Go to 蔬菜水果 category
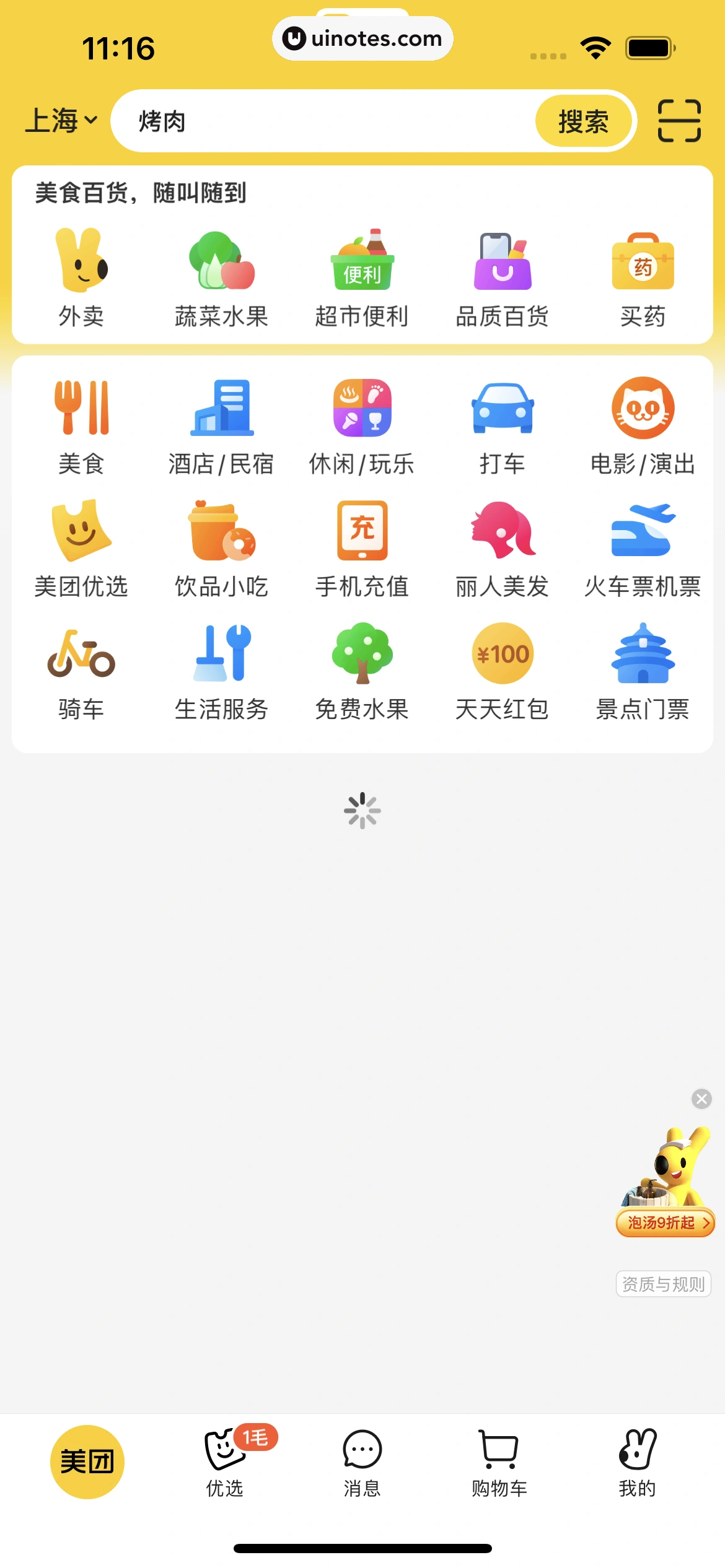 (221, 277)
